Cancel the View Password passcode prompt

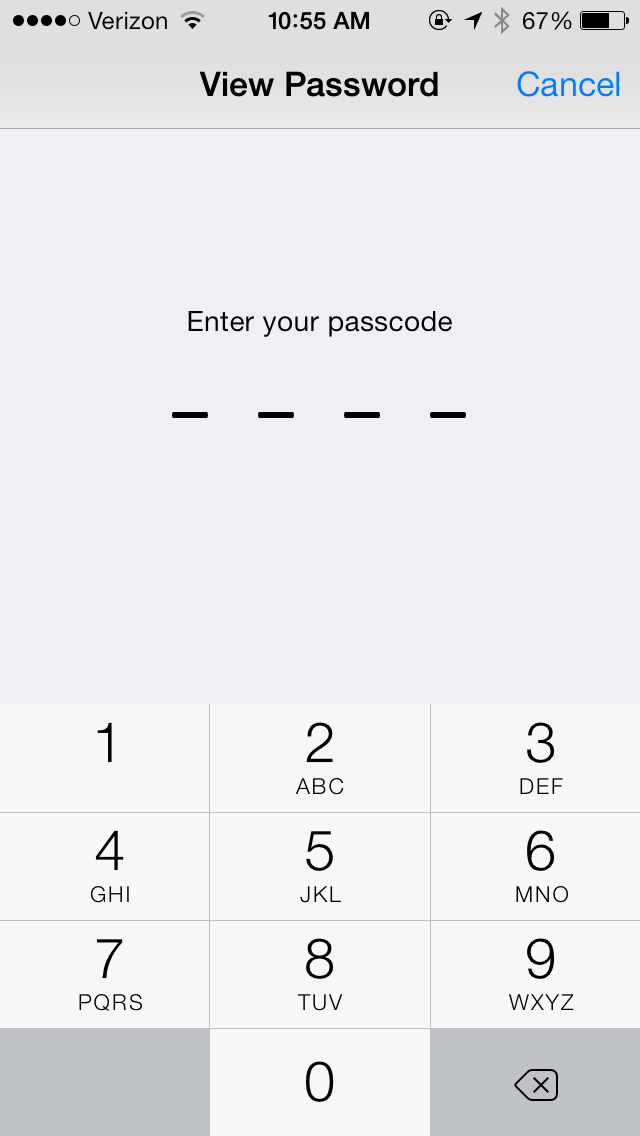pos(568,85)
